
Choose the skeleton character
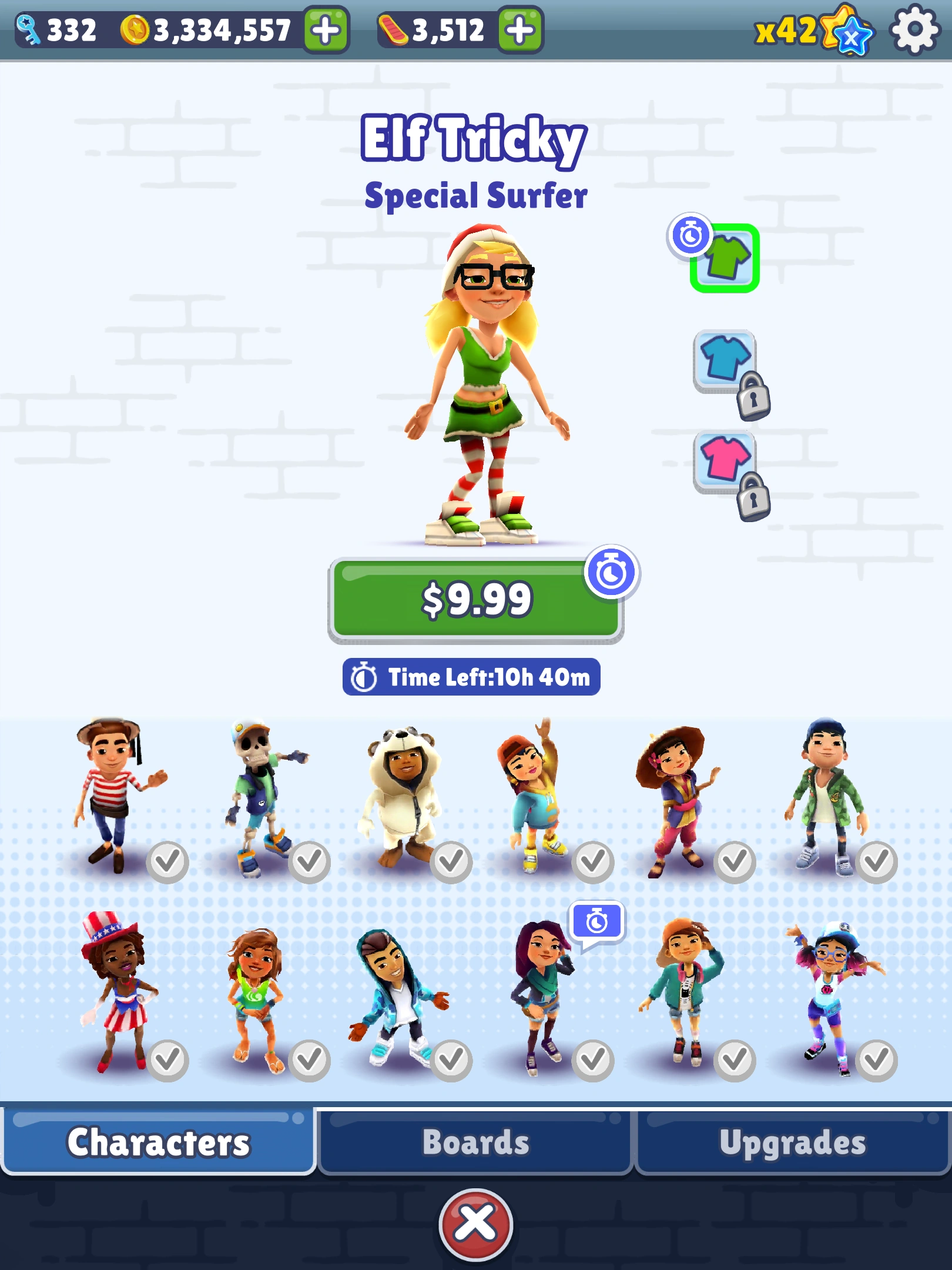pos(262,797)
